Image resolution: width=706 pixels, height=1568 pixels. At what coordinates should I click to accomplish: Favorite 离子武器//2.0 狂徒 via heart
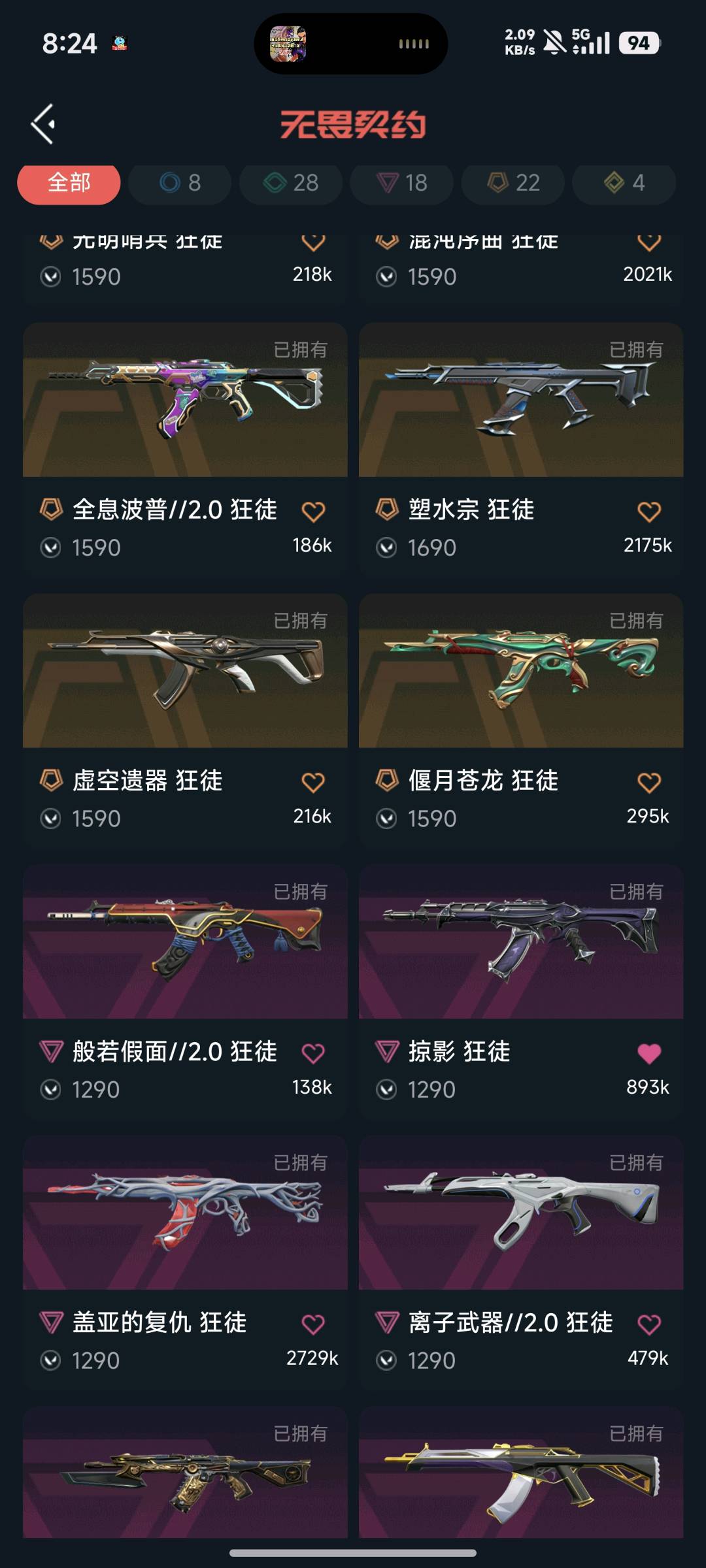[649, 1324]
